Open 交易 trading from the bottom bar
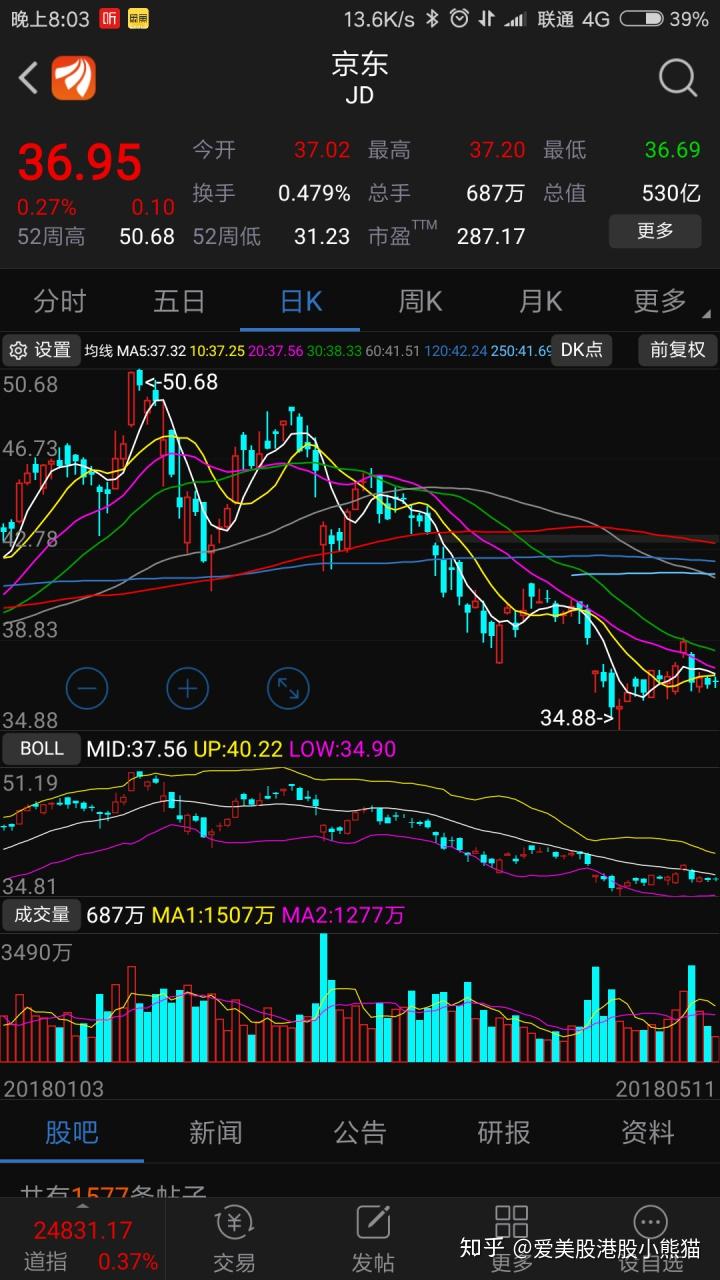Image resolution: width=720 pixels, height=1280 pixels. coord(234,1238)
